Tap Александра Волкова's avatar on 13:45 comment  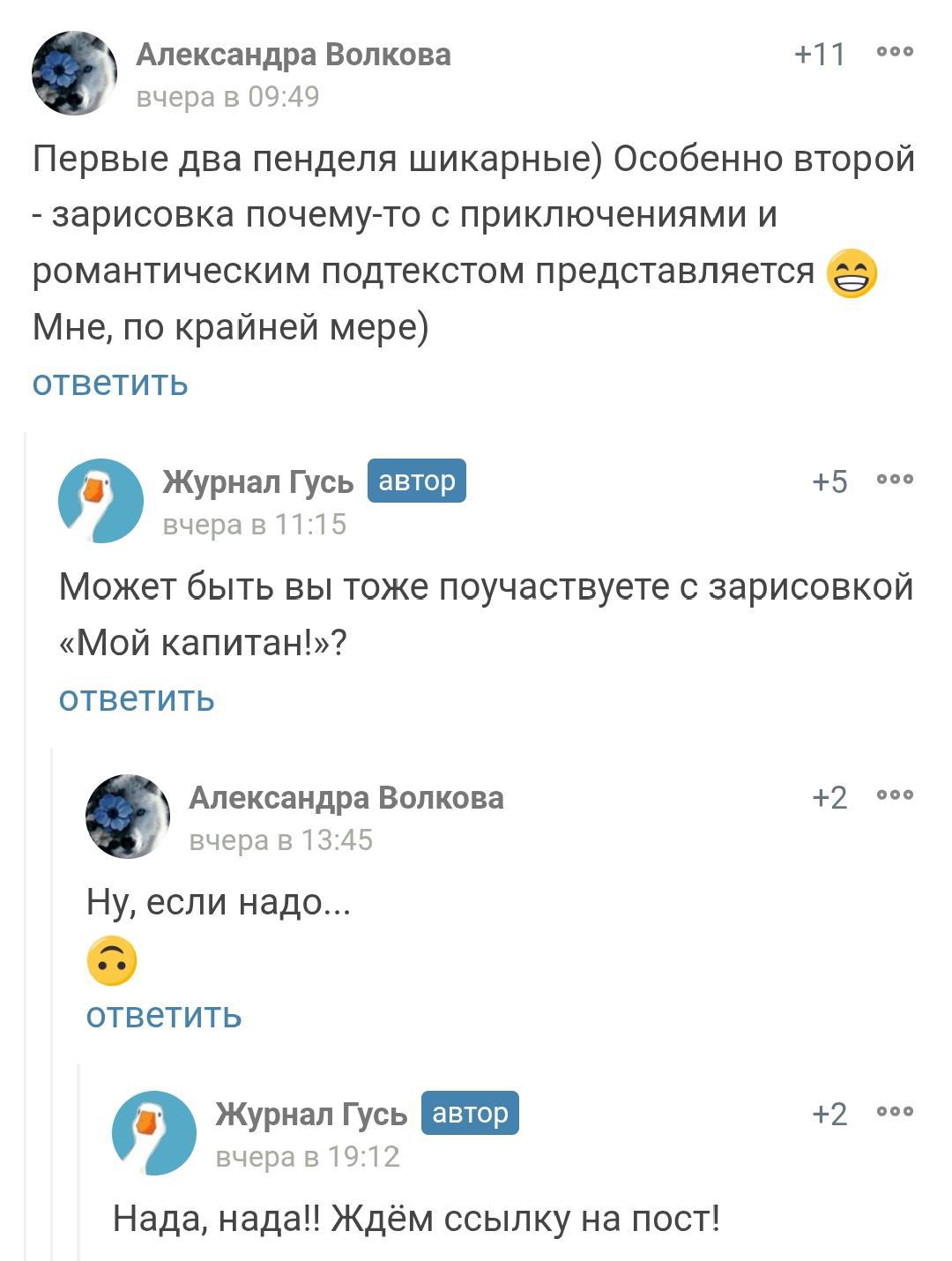(128, 817)
